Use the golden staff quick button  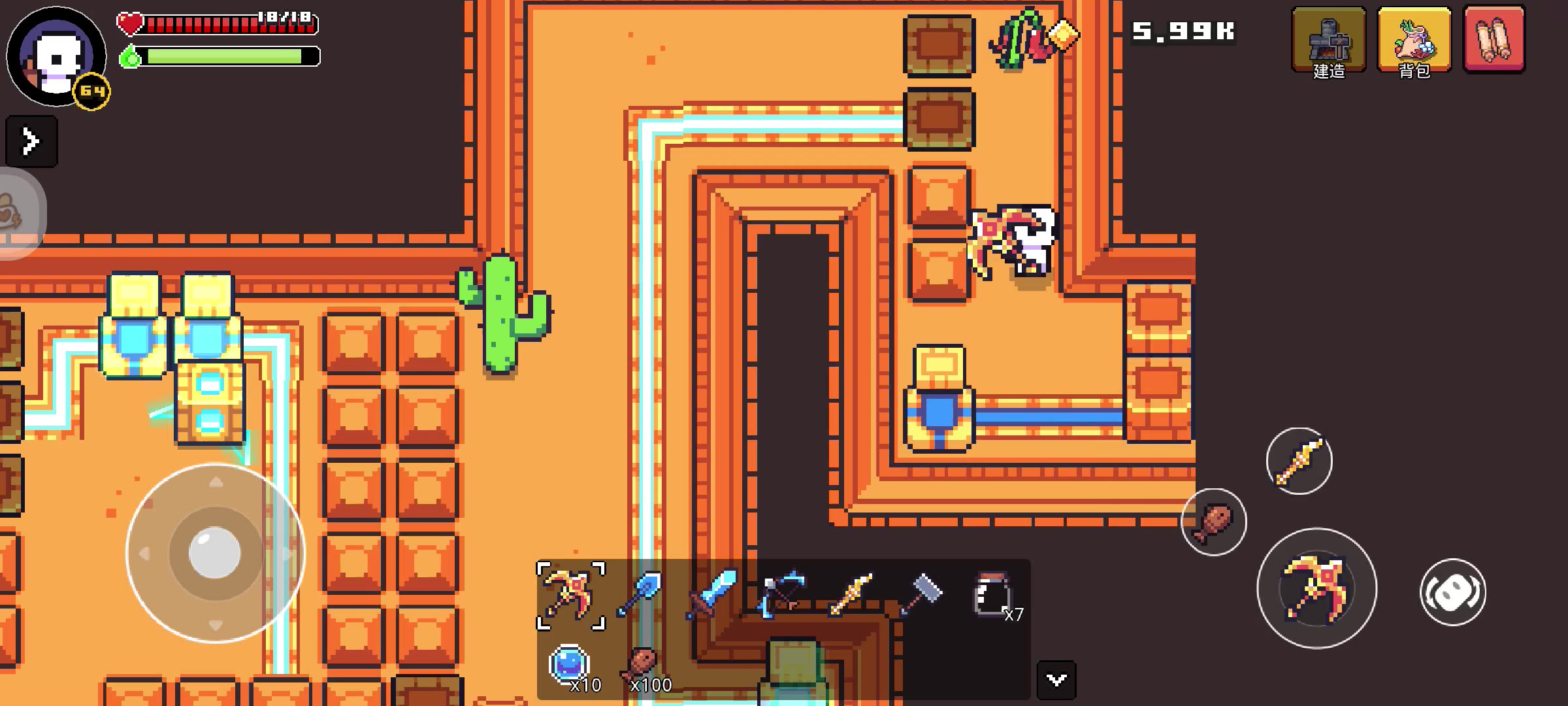pyautogui.click(x=1299, y=462)
